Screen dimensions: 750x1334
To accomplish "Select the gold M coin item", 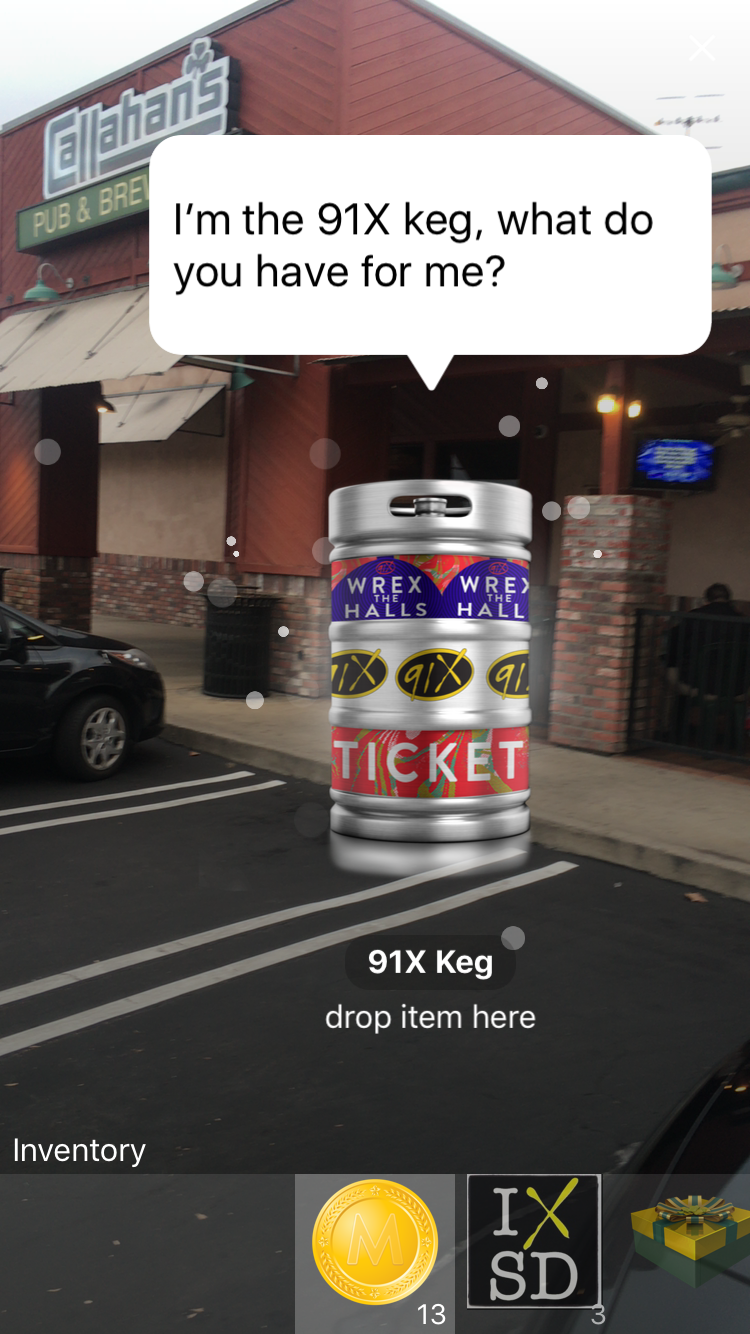I will 375,1243.
